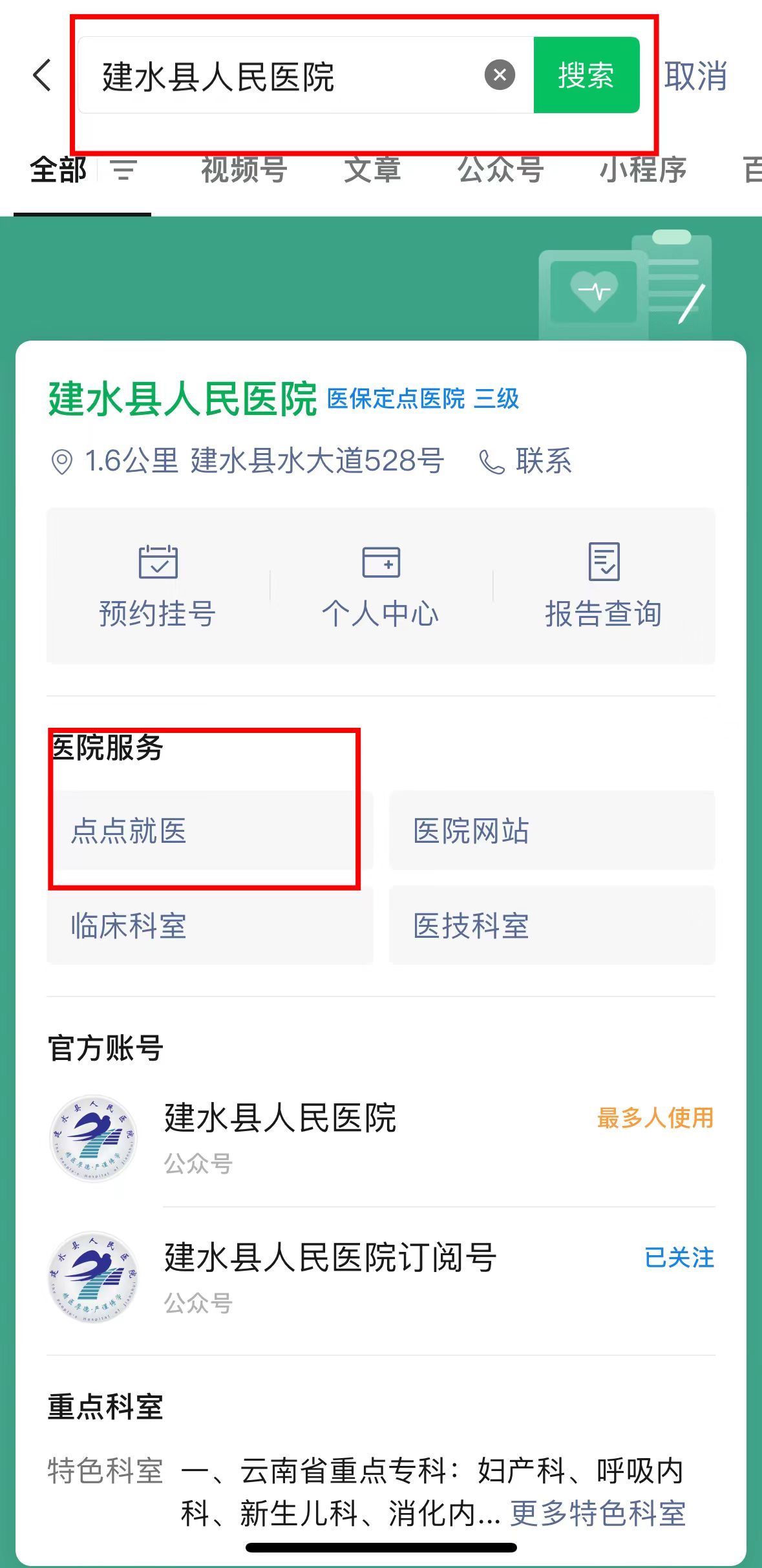Switch to the 小程序 tab
Image resolution: width=762 pixels, height=1568 pixels.
click(642, 171)
